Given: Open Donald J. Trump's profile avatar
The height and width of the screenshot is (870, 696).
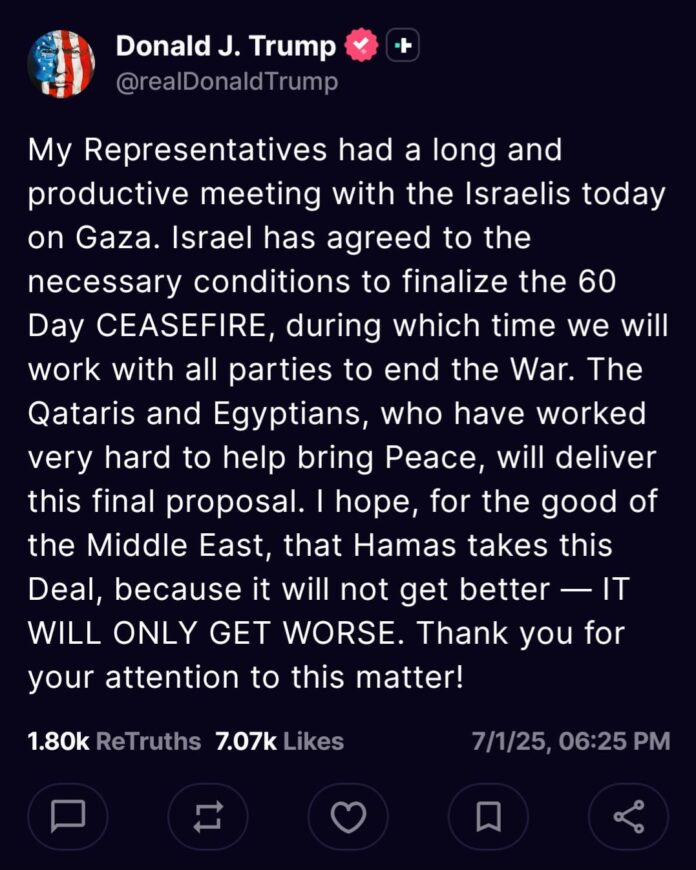Looking at the screenshot, I should pyautogui.click(x=61, y=63).
